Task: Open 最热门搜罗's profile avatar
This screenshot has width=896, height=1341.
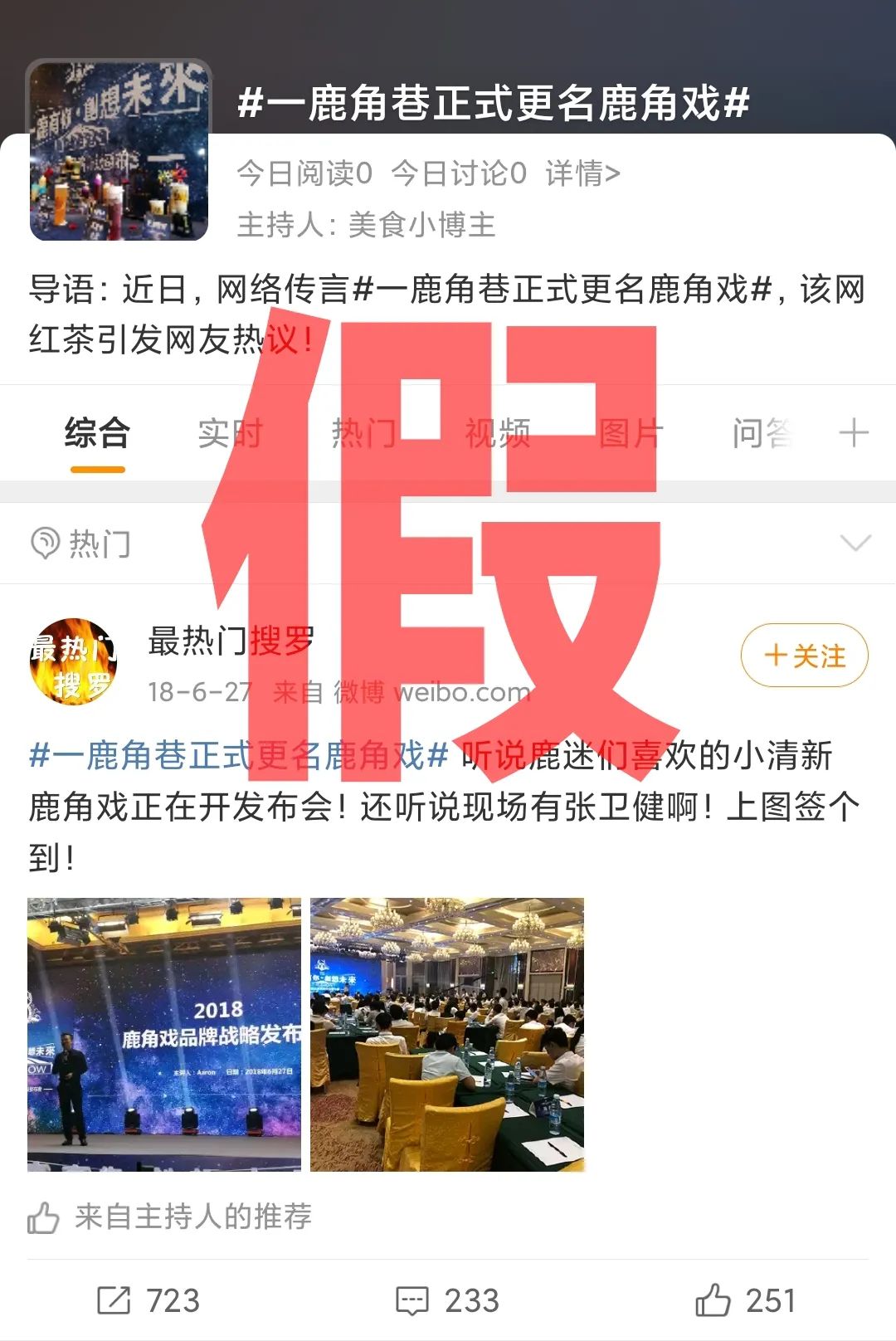Action: tap(73, 661)
